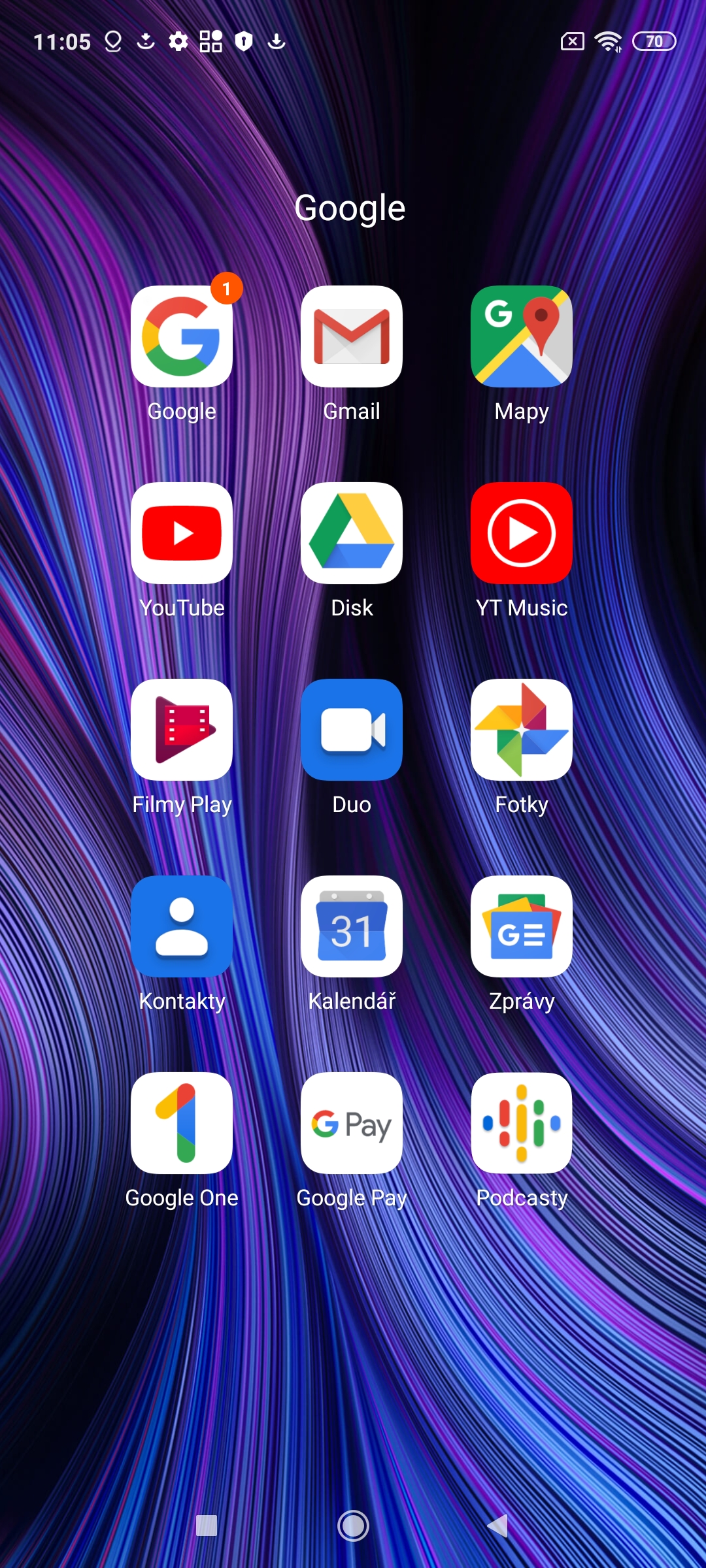Go back with the navigation back button
Screen dimensions: 706x1568
coord(498,1526)
